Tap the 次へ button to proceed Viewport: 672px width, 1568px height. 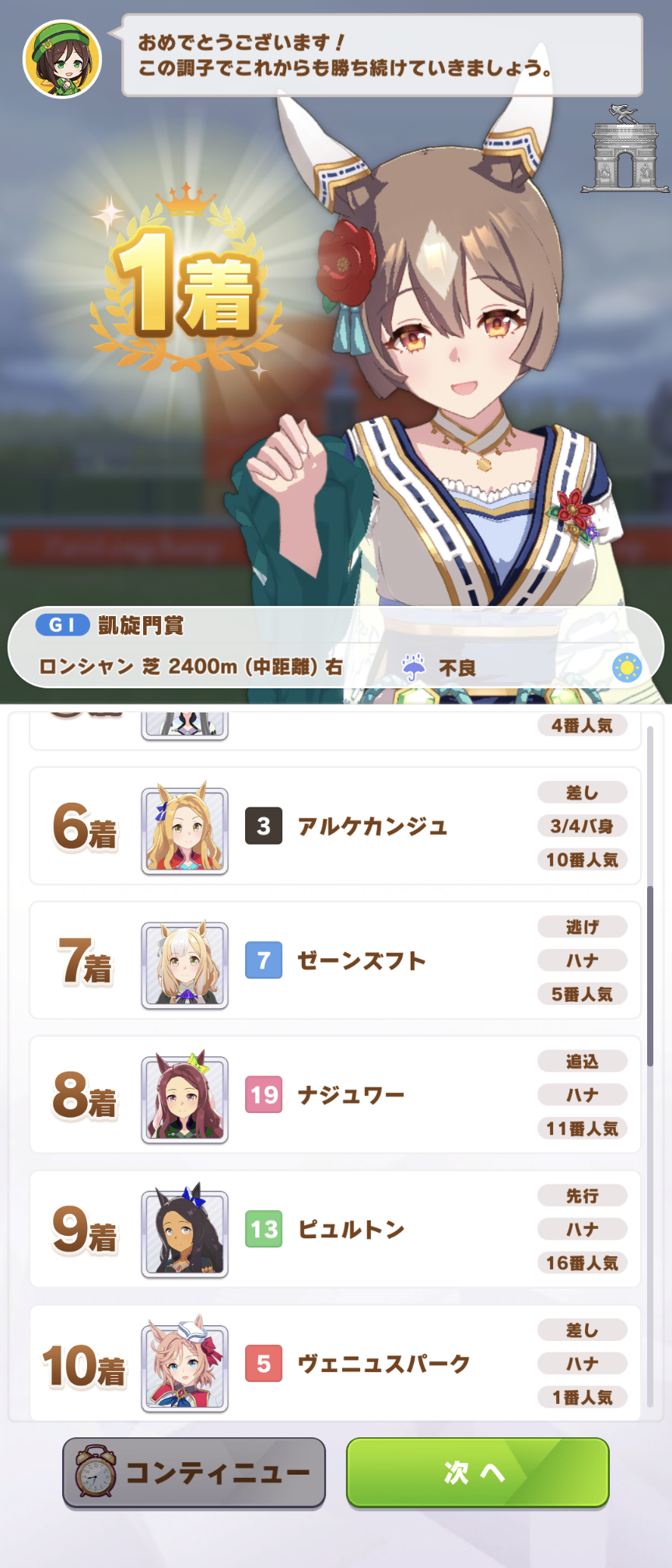(477, 1472)
